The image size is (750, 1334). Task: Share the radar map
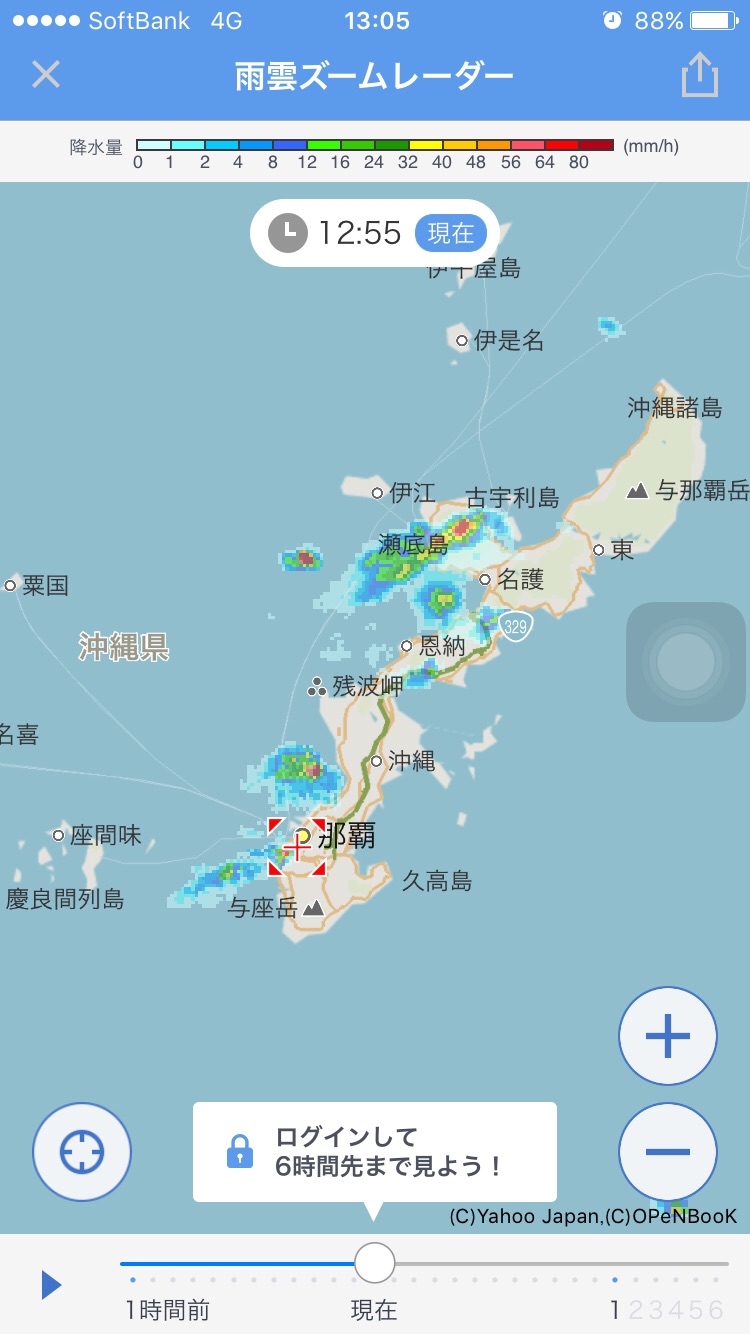pos(700,75)
